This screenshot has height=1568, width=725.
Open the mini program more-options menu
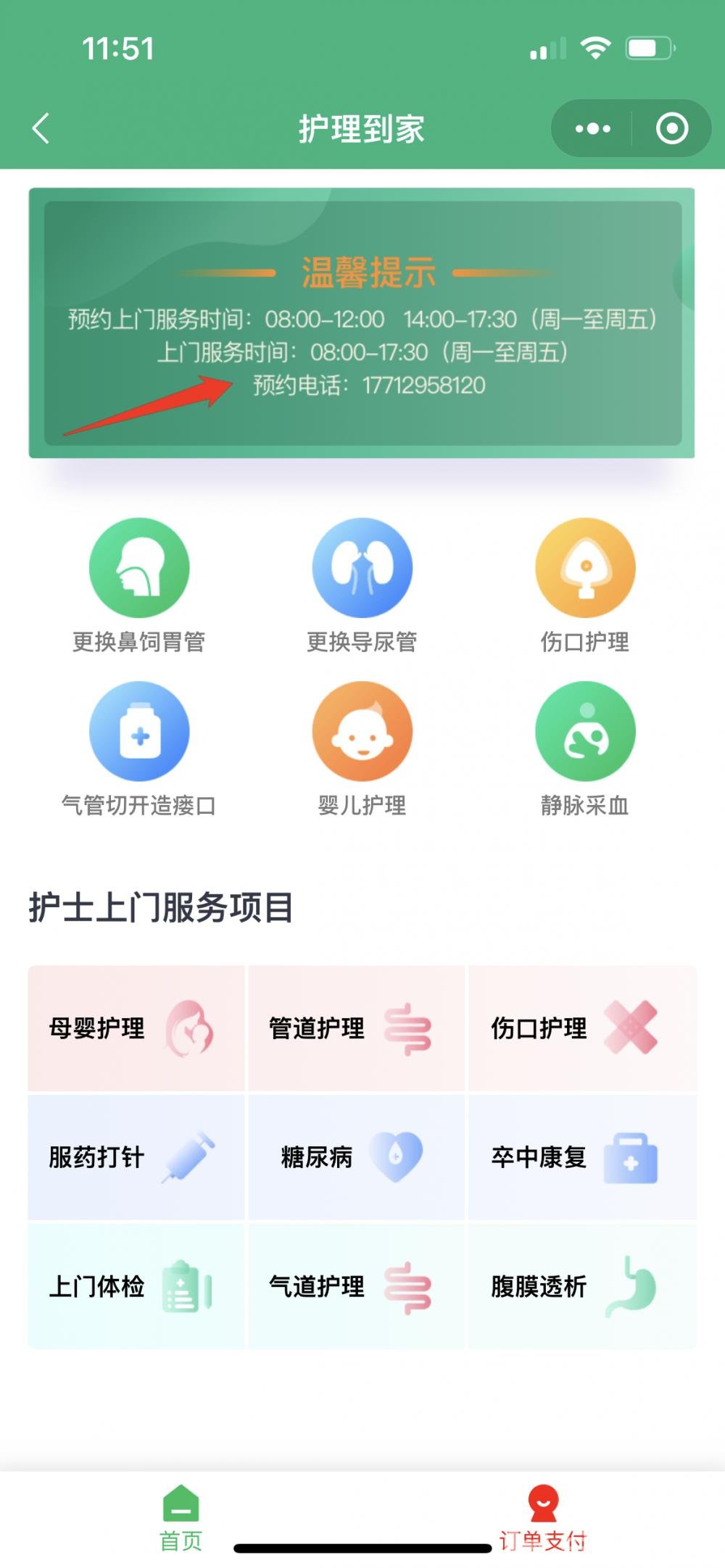pos(592,129)
